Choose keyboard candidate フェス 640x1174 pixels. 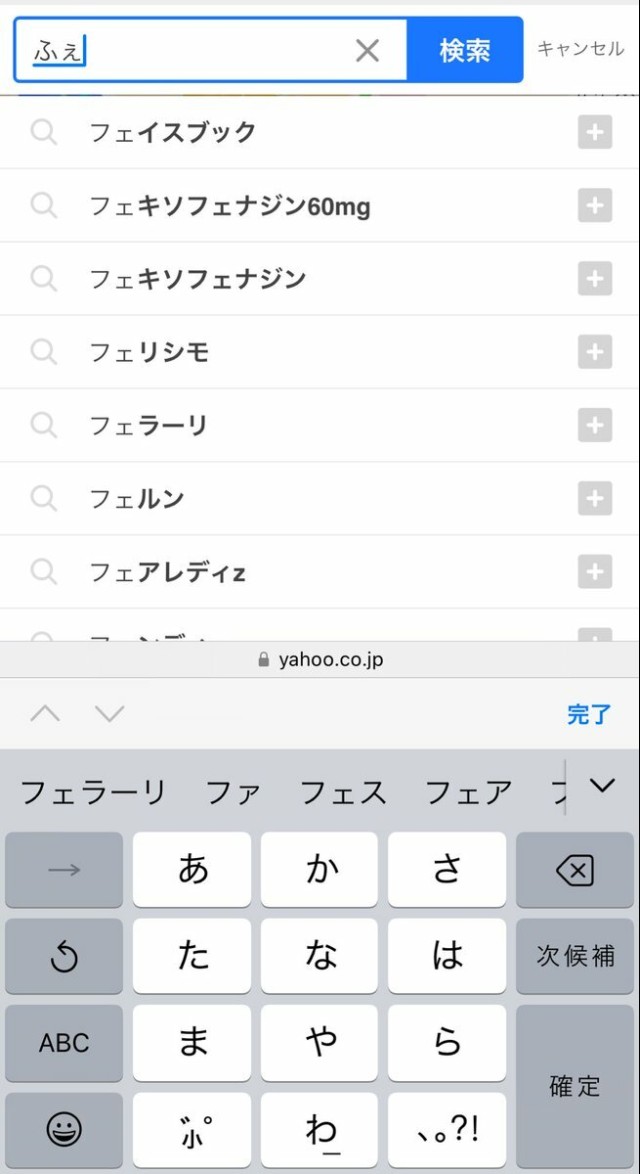344,792
